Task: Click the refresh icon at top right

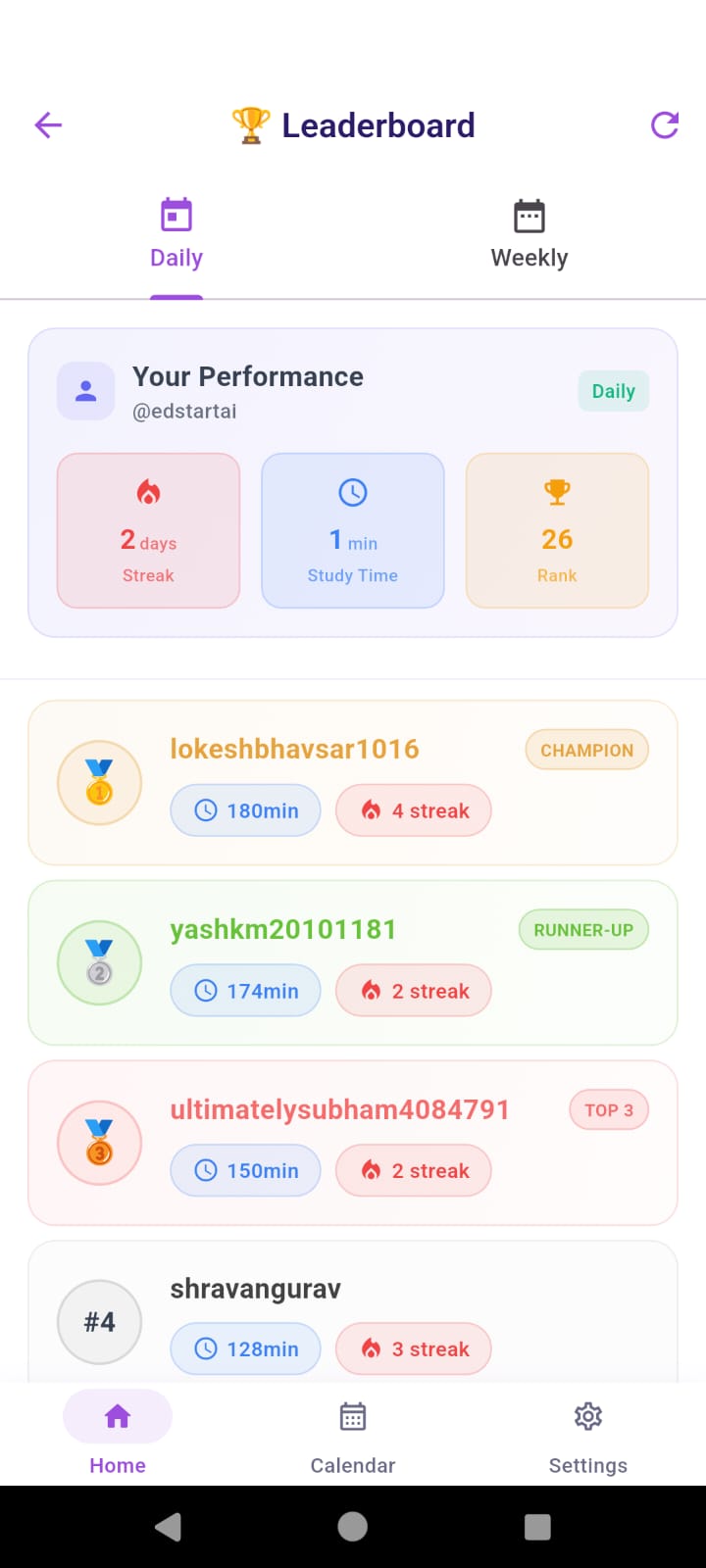Action: click(x=665, y=124)
